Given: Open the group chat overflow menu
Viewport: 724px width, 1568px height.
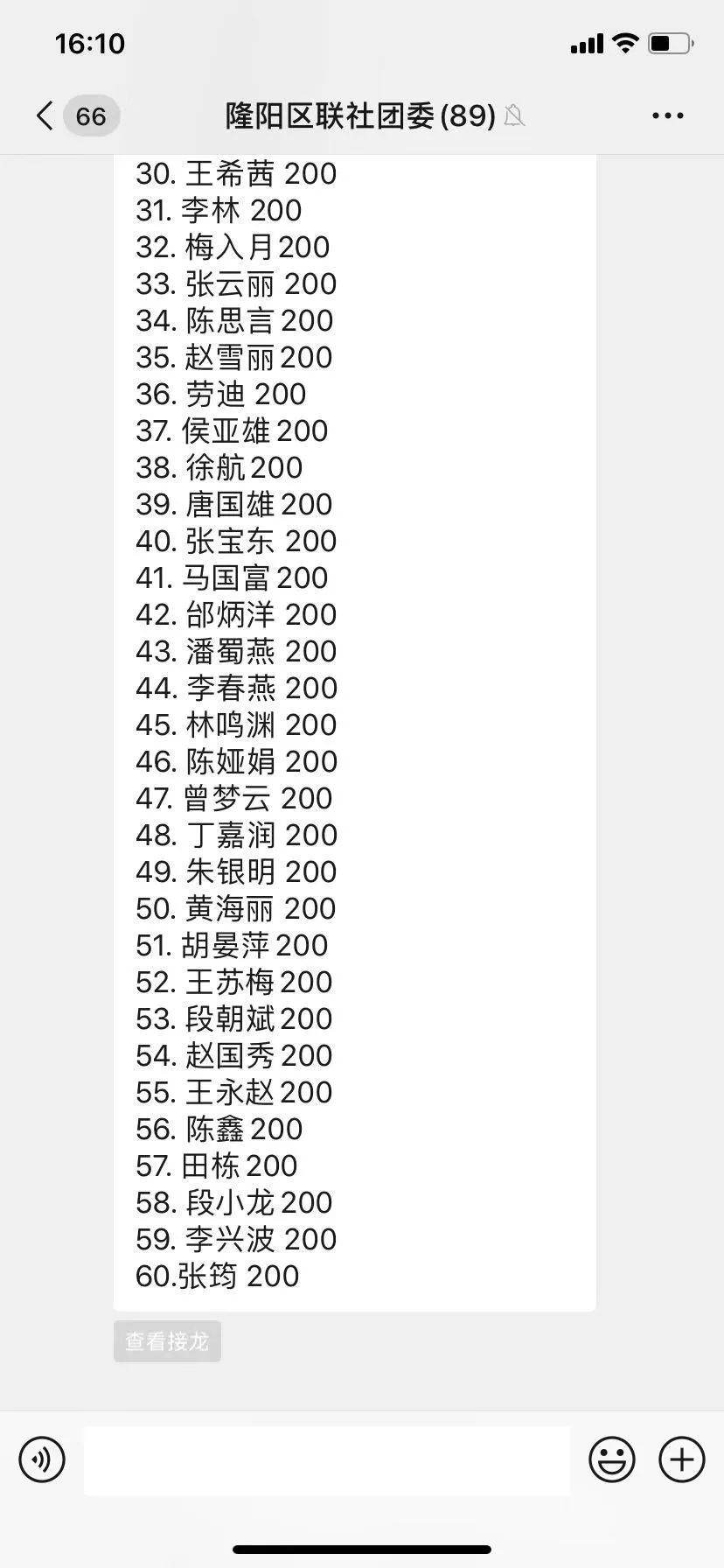Looking at the screenshot, I should point(667,115).
